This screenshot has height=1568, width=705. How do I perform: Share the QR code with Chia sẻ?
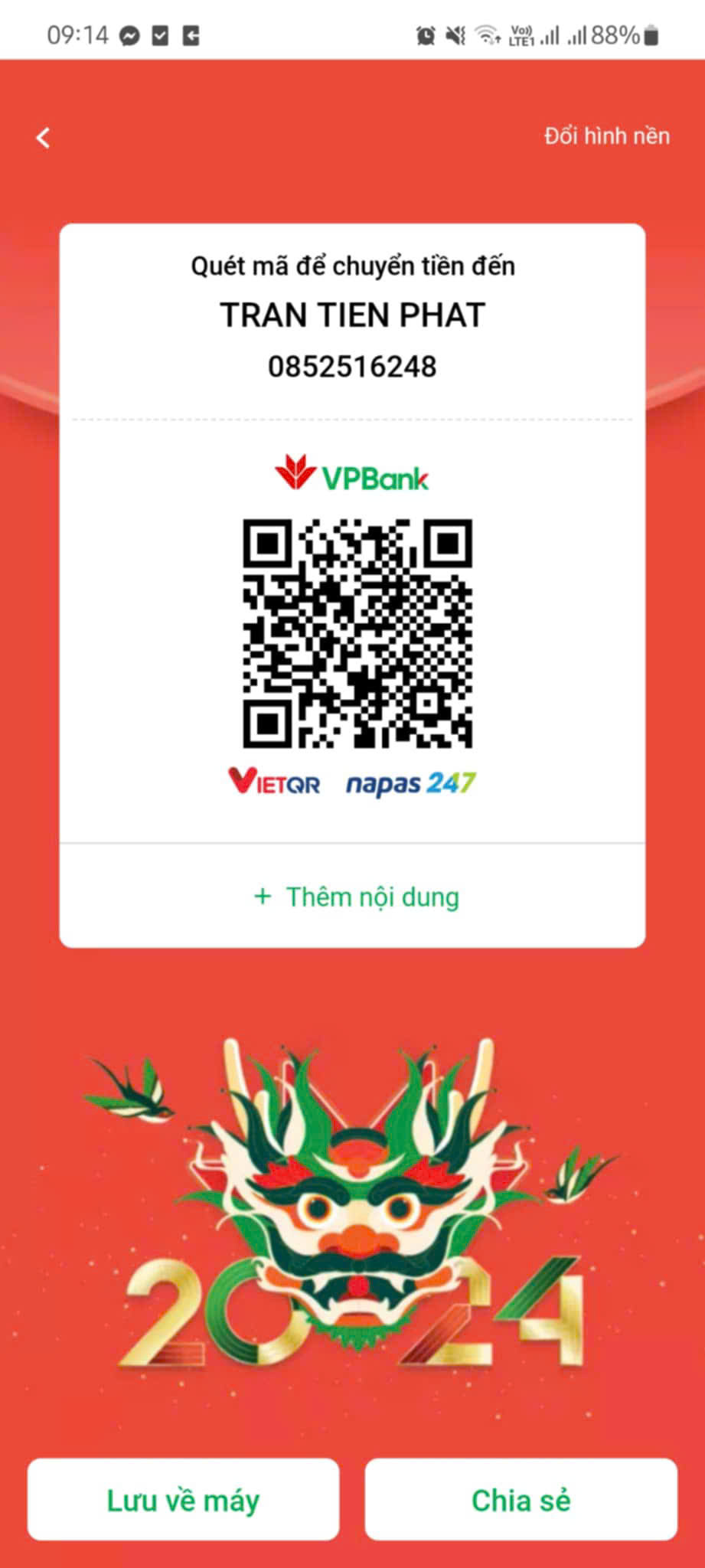521,1499
